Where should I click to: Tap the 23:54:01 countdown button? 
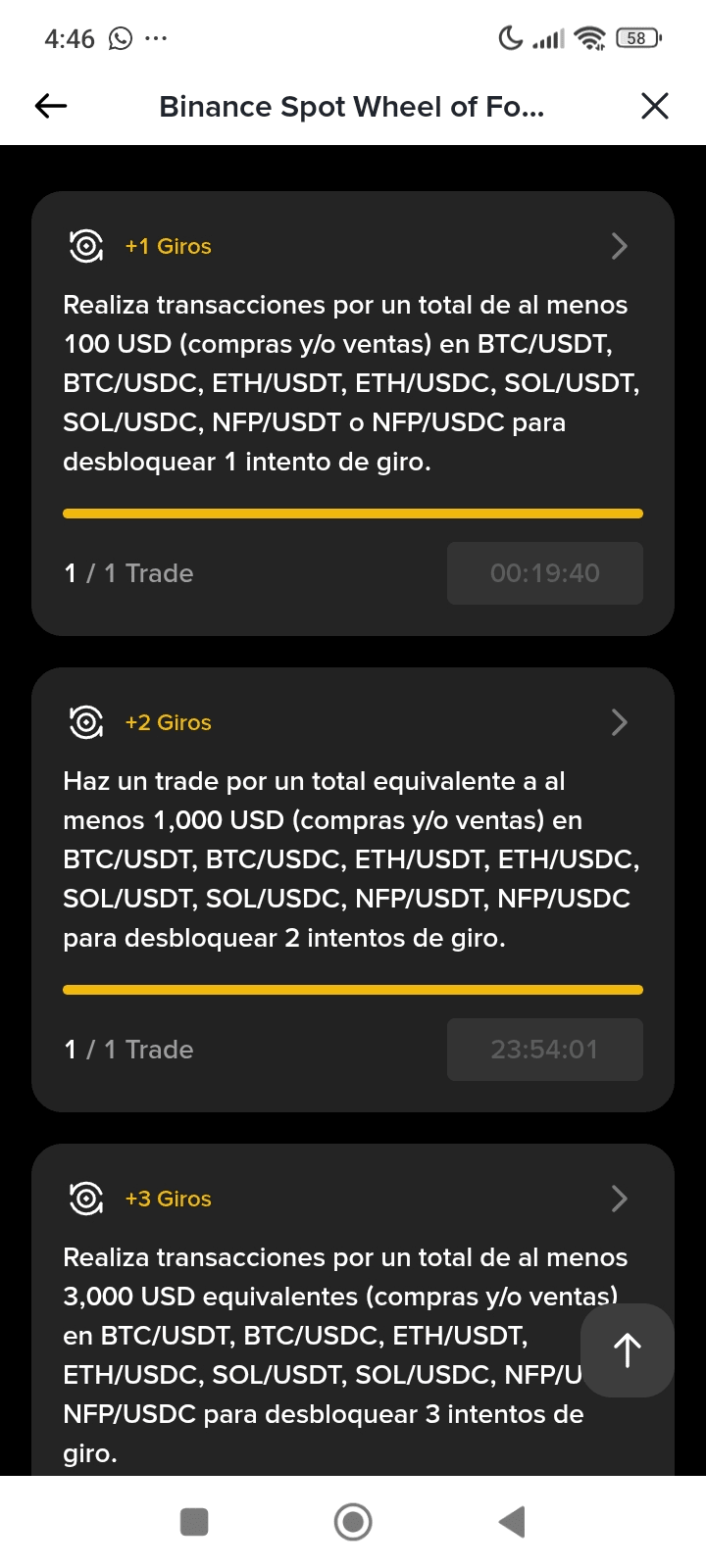click(544, 1050)
